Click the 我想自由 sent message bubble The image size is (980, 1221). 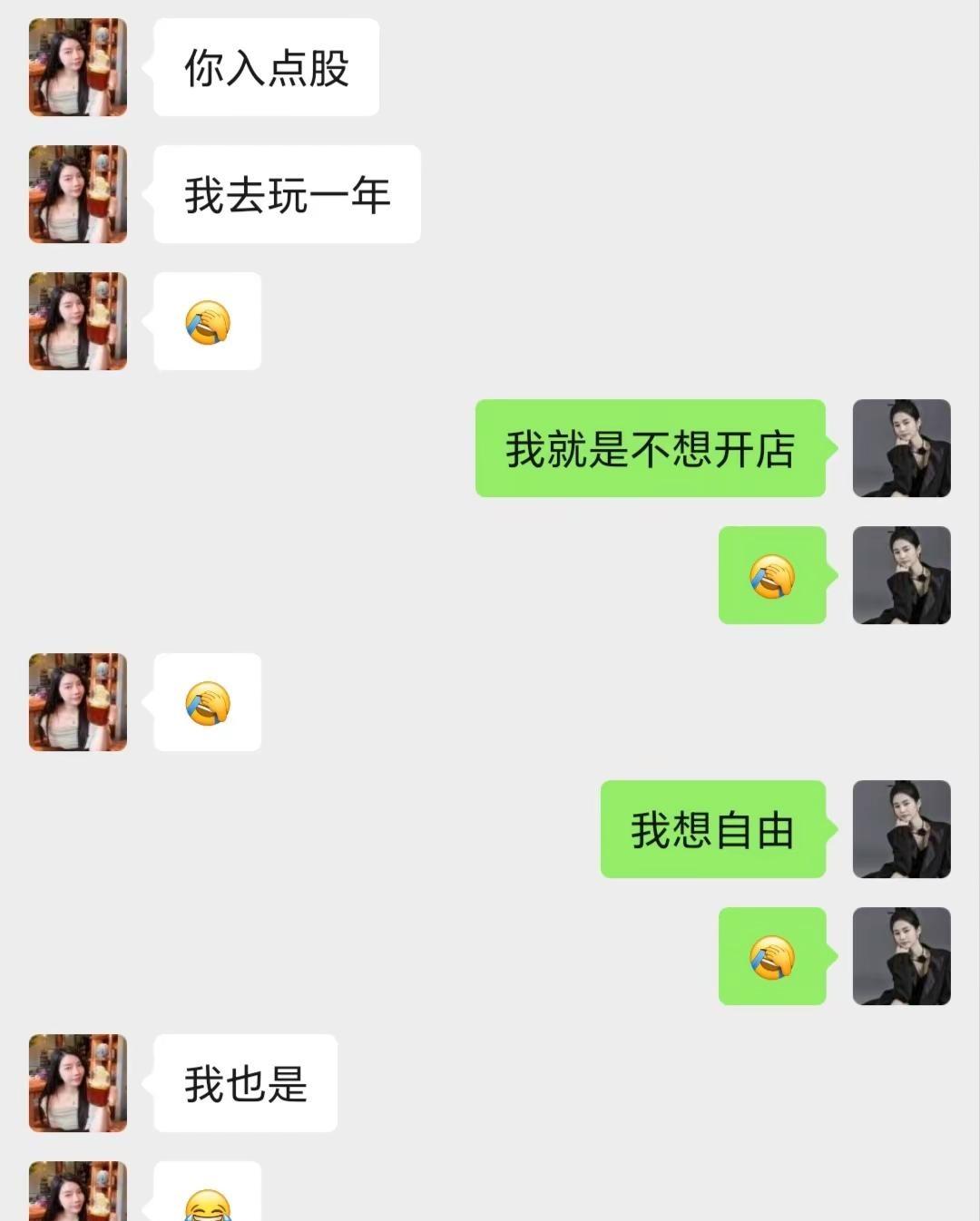coord(712,830)
